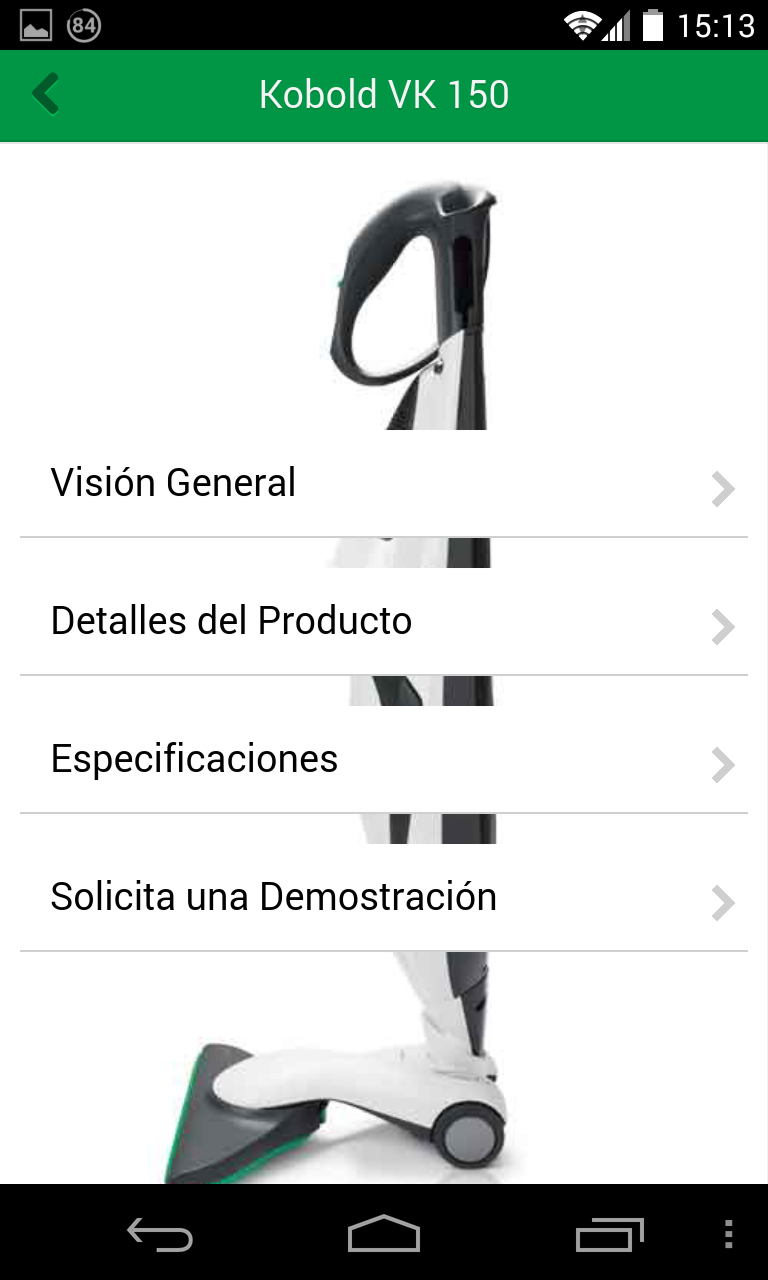Select Solicita una Demostración
Image resolution: width=768 pixels, height=1280 pixels.
pos(384,898)
